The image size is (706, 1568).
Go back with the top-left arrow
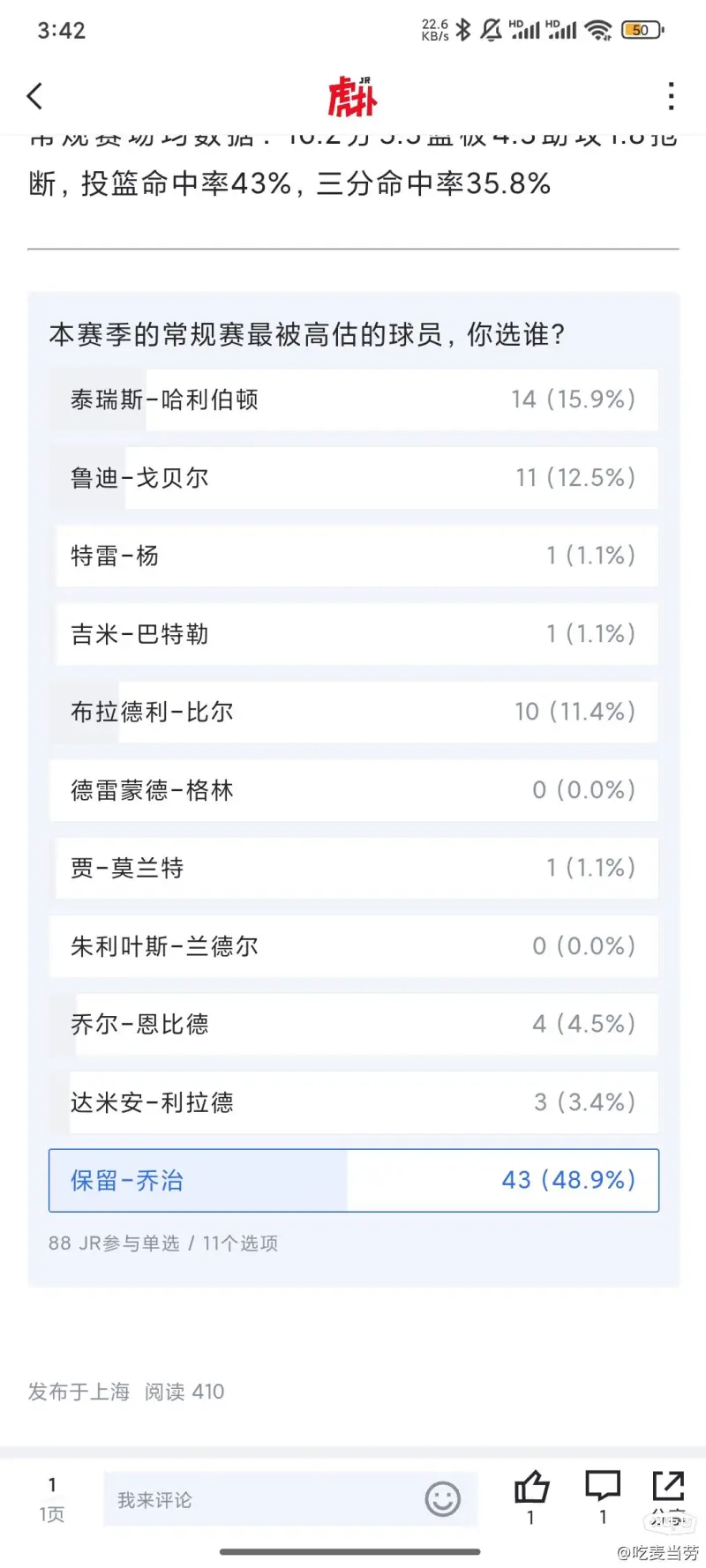pyautogui.click(x=35, y=96)
